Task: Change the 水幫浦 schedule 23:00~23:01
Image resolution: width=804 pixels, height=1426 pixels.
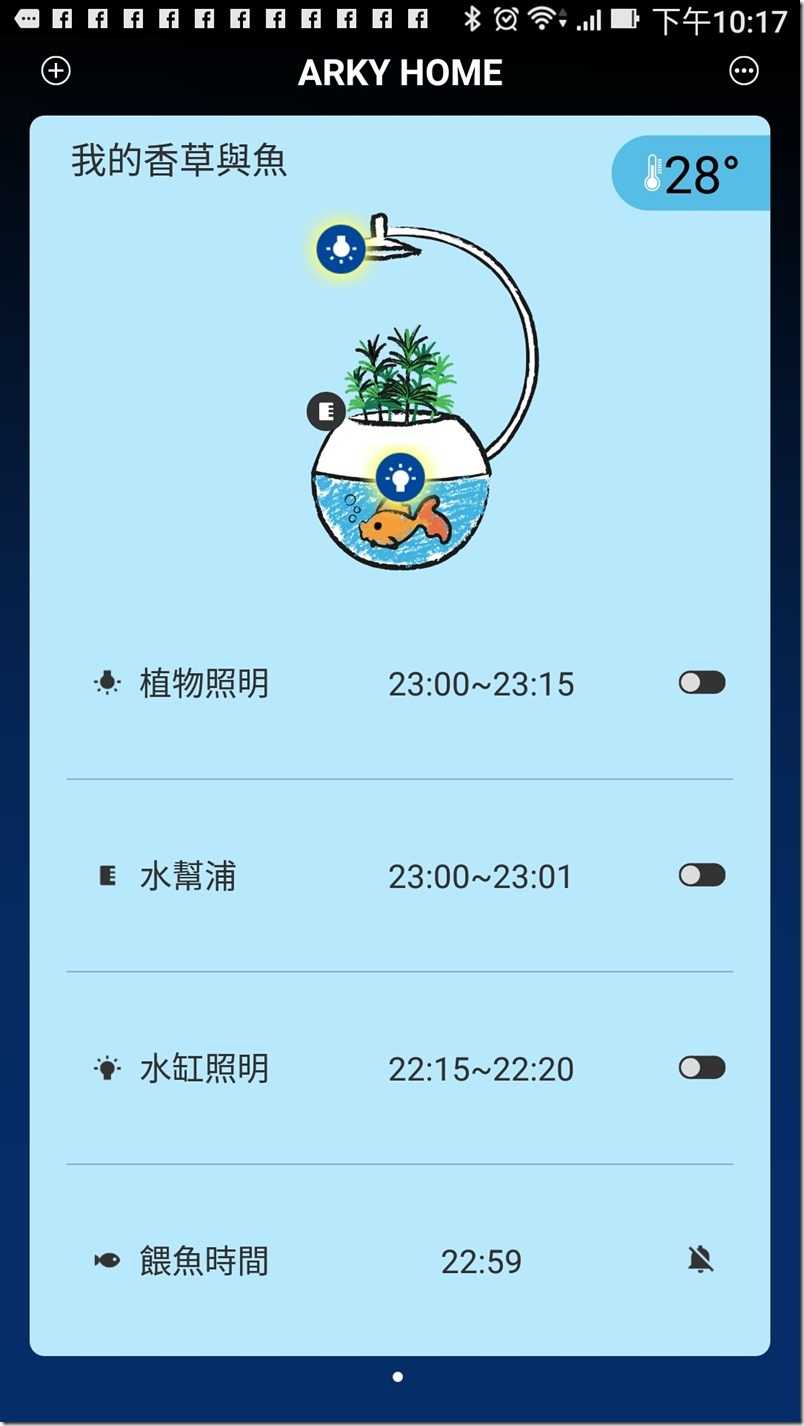Action: [x=481, y=877]
